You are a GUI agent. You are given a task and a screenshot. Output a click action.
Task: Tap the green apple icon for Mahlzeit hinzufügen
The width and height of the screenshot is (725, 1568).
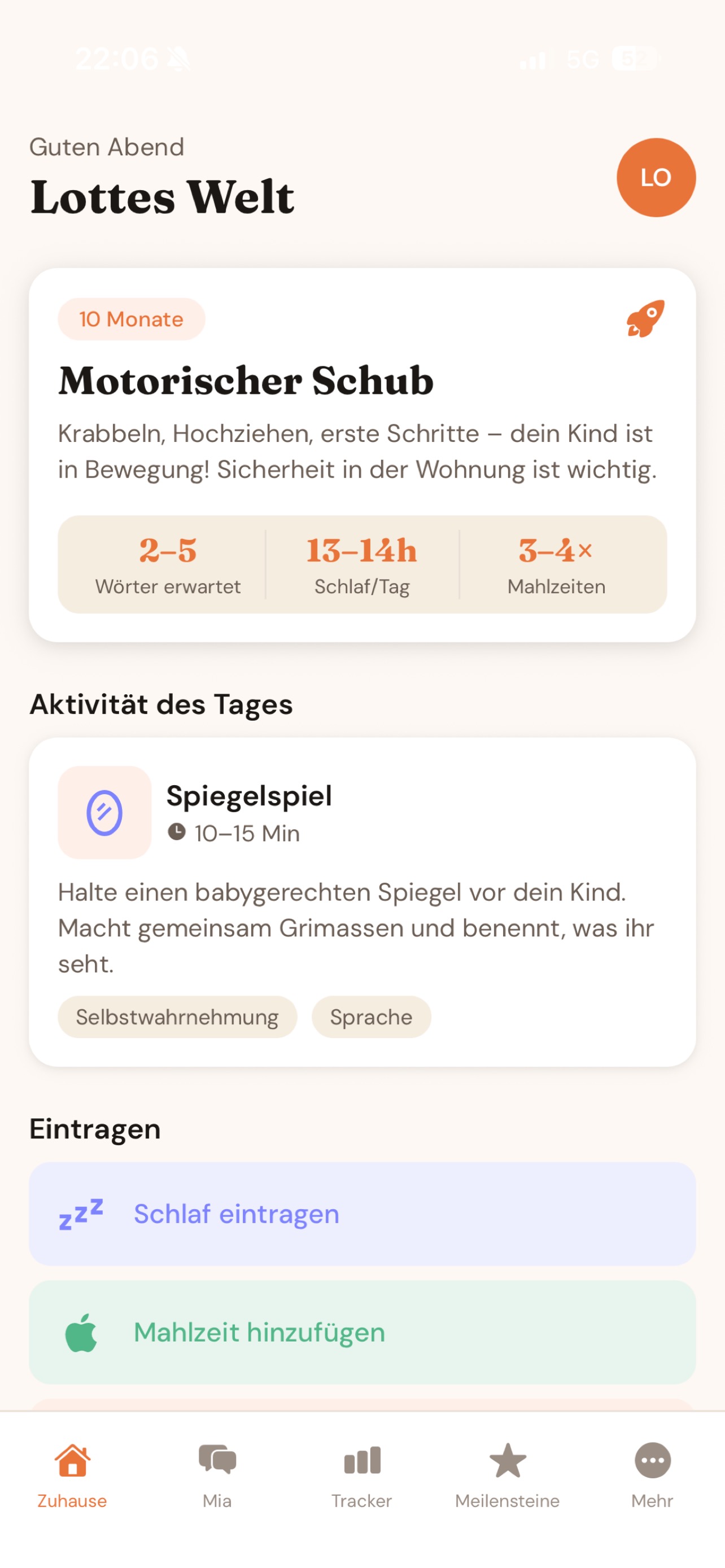coord(84,1333)
